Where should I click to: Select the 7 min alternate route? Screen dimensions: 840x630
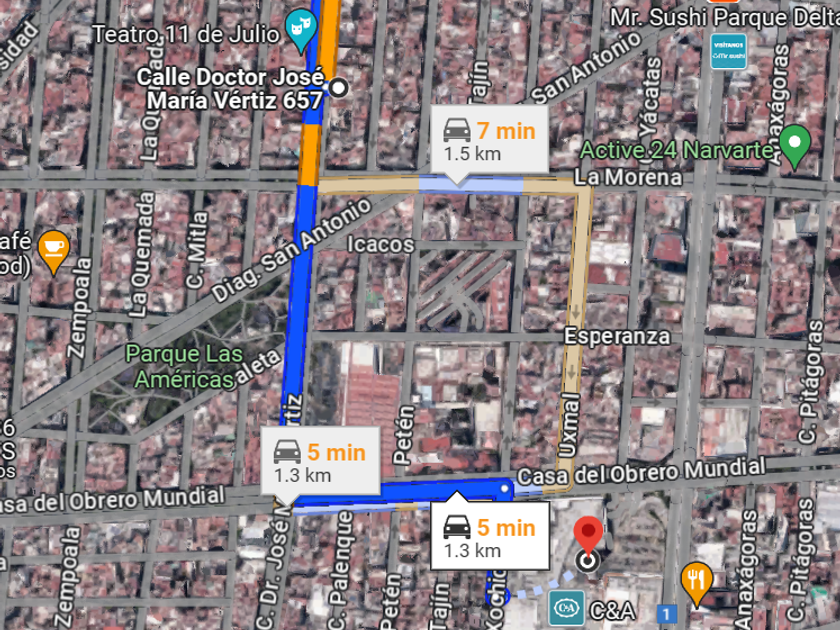[489, 140]
